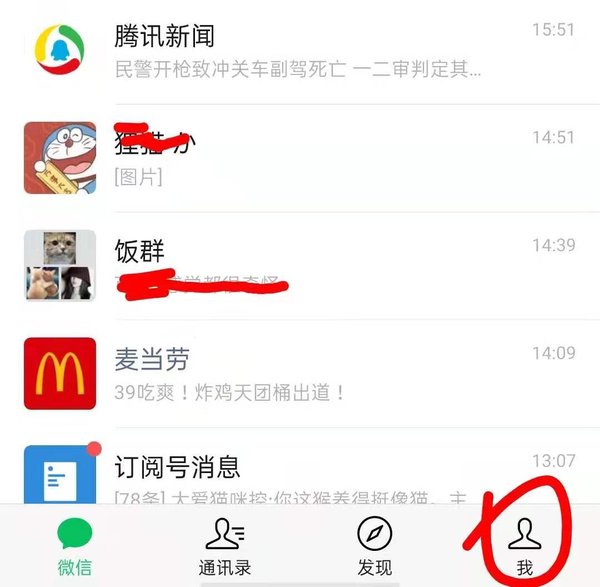Switch to the 发现 discover tab

pyautogui.click(x=374, y=547)
